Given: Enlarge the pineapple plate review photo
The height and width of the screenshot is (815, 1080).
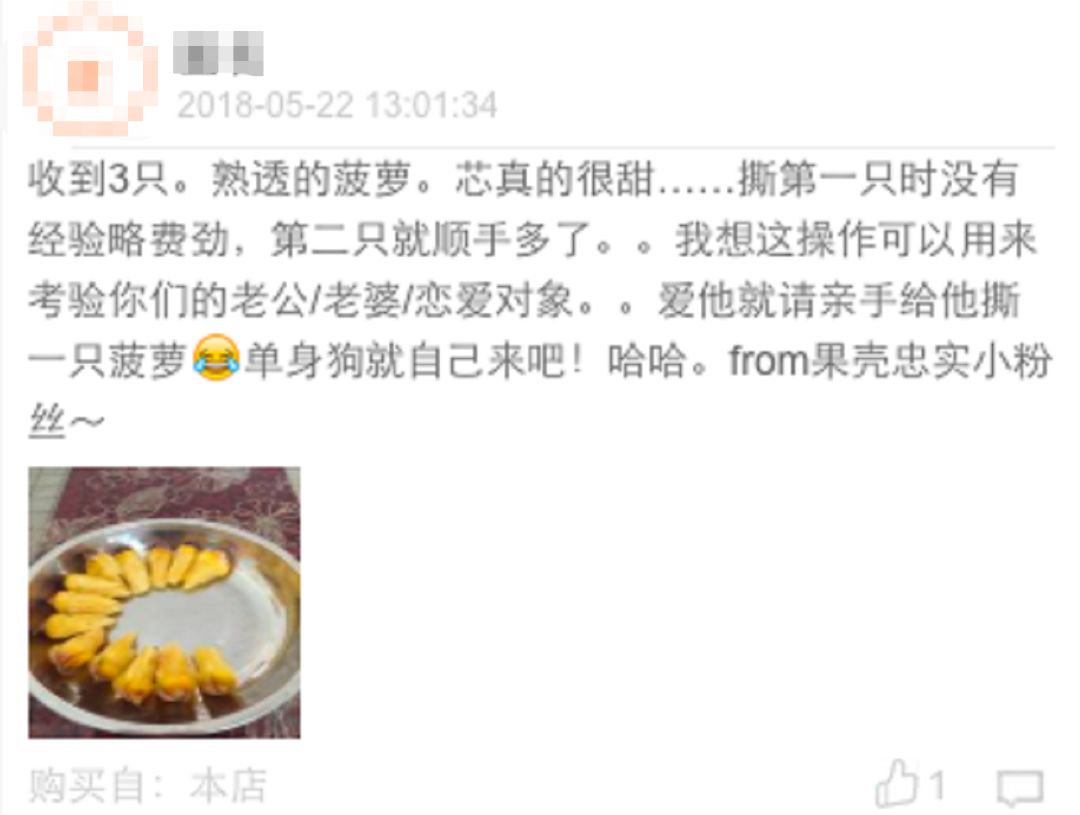Looking at the screenshot, I should tap(164, 602).
